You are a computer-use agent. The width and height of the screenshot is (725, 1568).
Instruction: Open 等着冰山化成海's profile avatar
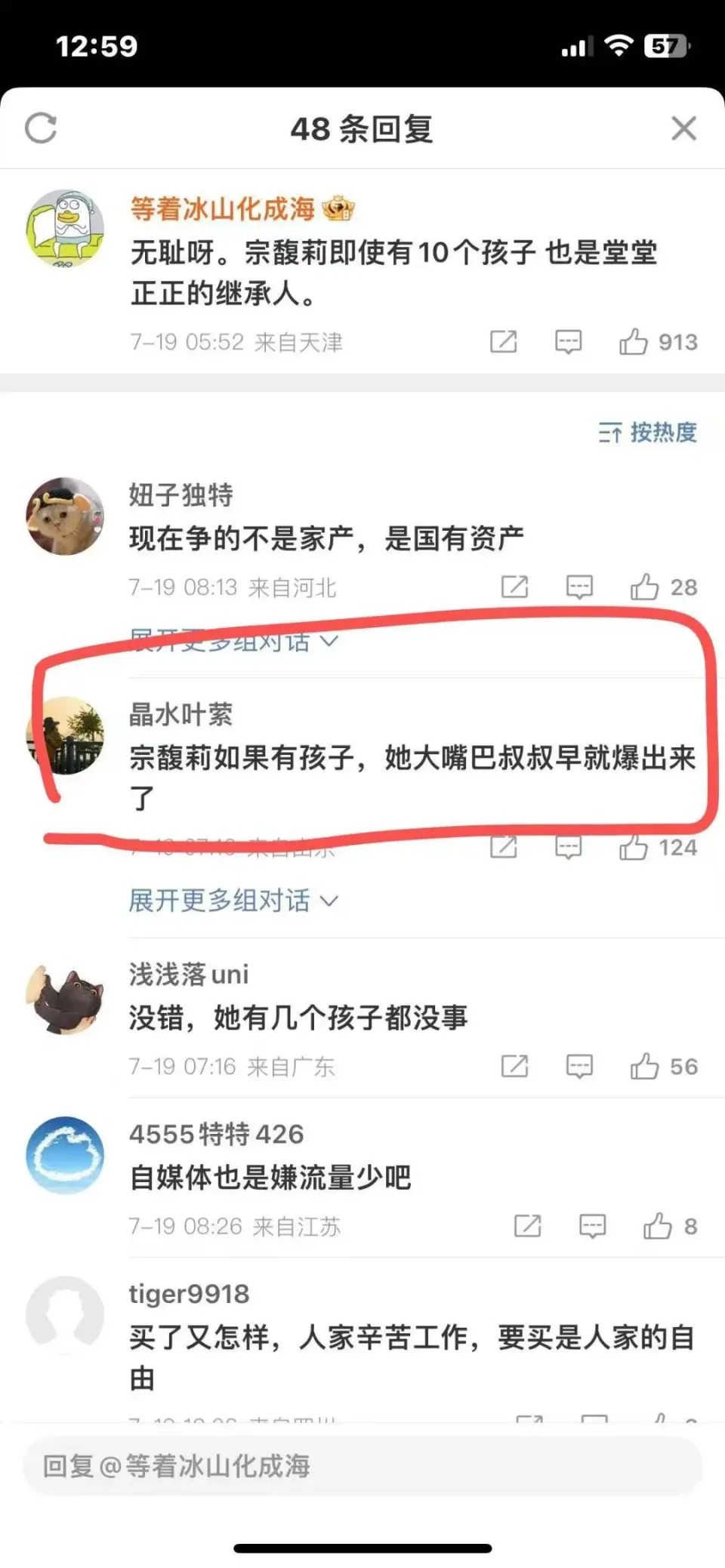[x=65, y=229]
